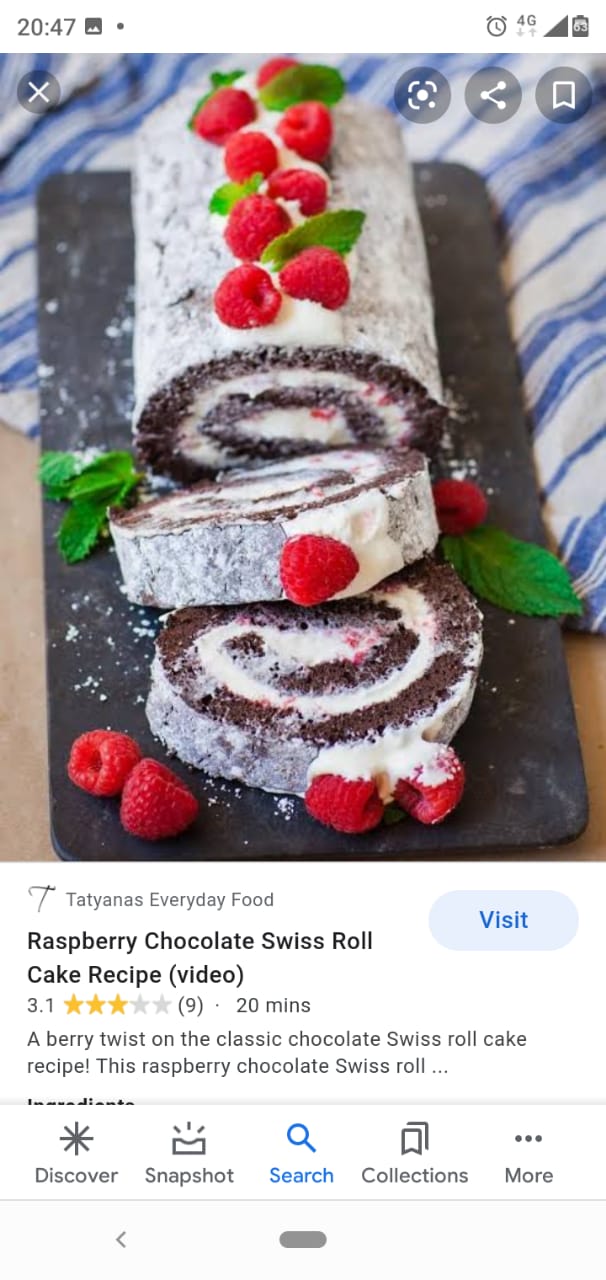The image size is (606, 1280).
Task: Open the Swiss roll cake image
Action: point(303,457)
